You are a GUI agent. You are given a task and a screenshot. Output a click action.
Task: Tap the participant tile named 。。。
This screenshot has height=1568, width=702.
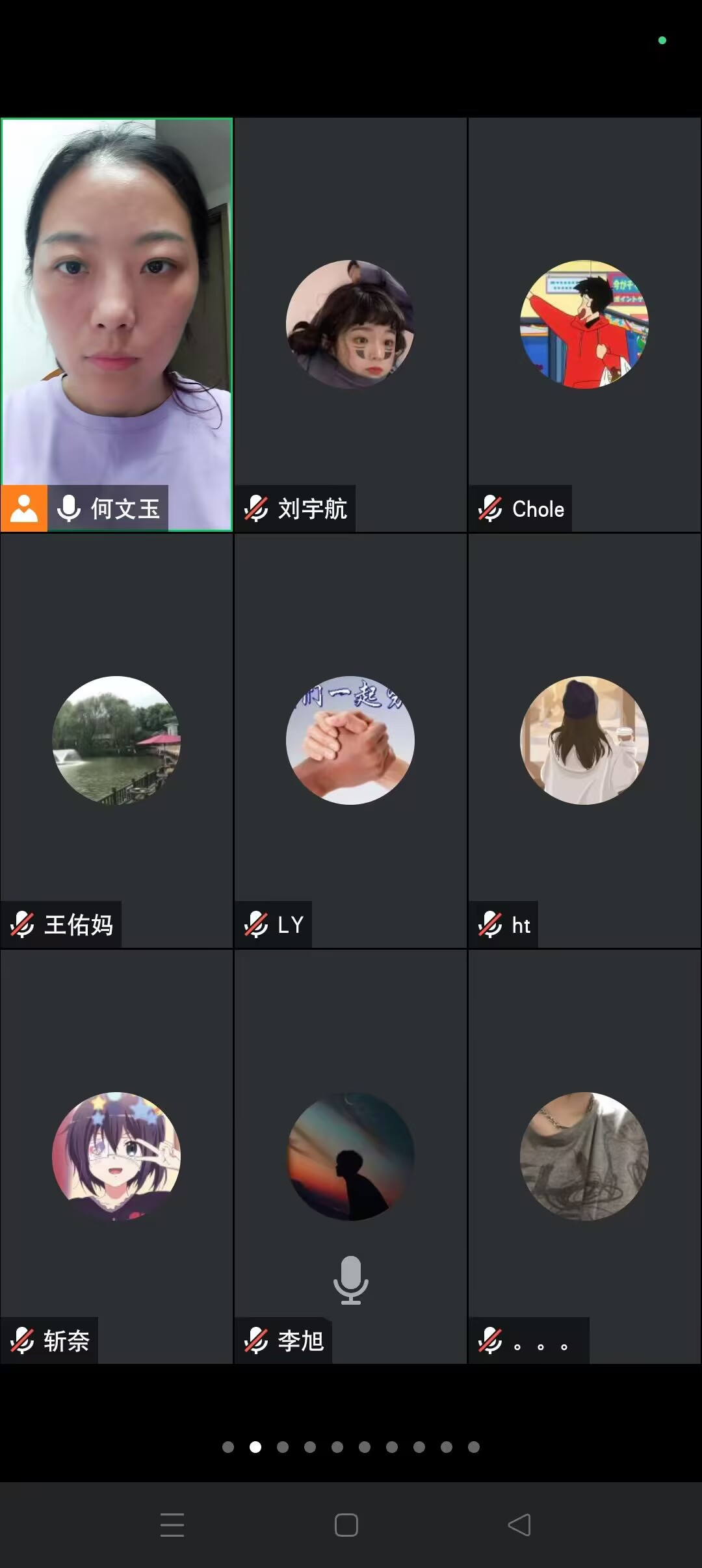point(584,1156)
